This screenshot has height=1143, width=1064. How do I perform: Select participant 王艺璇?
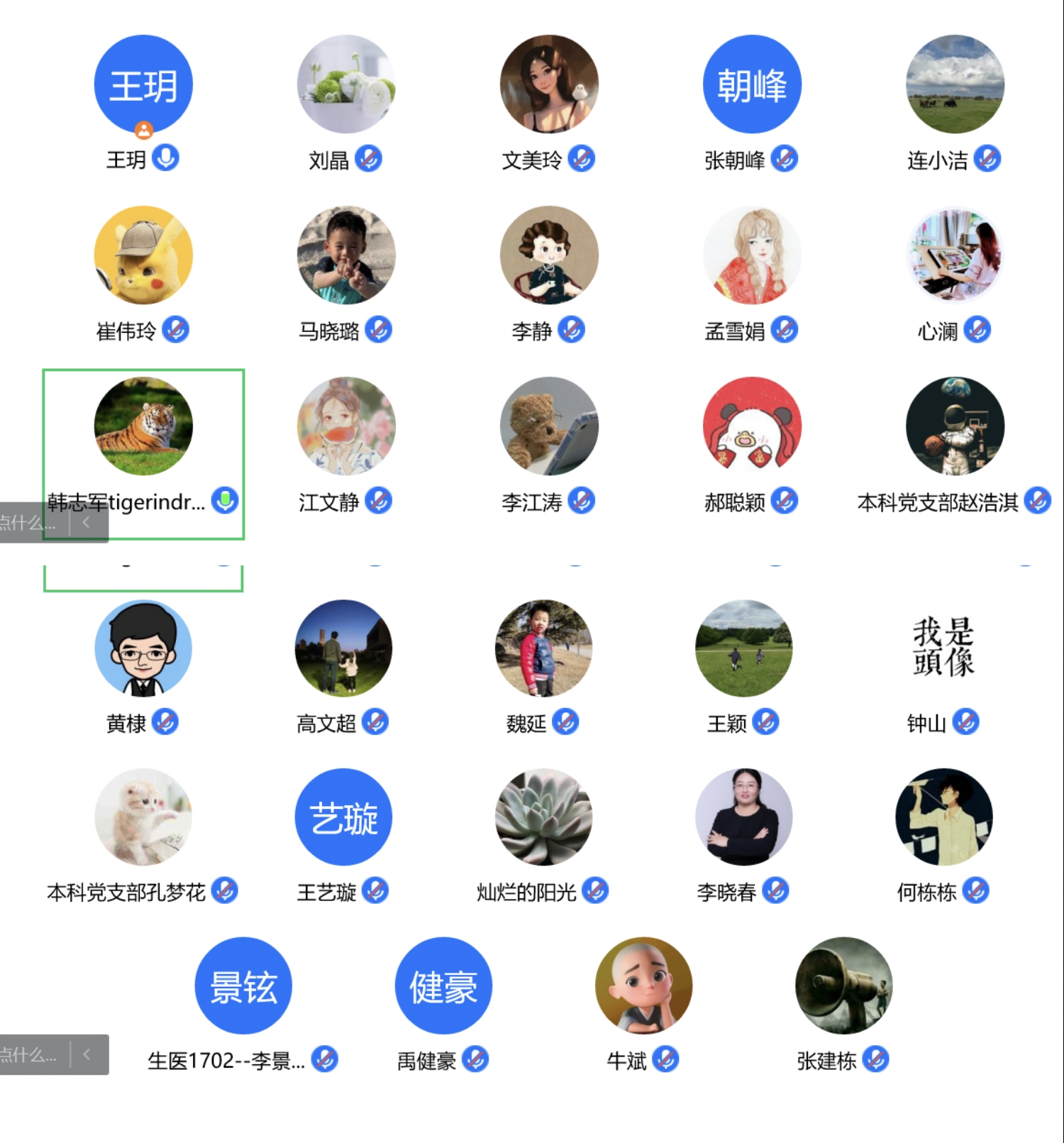click(x=343, y=817)
